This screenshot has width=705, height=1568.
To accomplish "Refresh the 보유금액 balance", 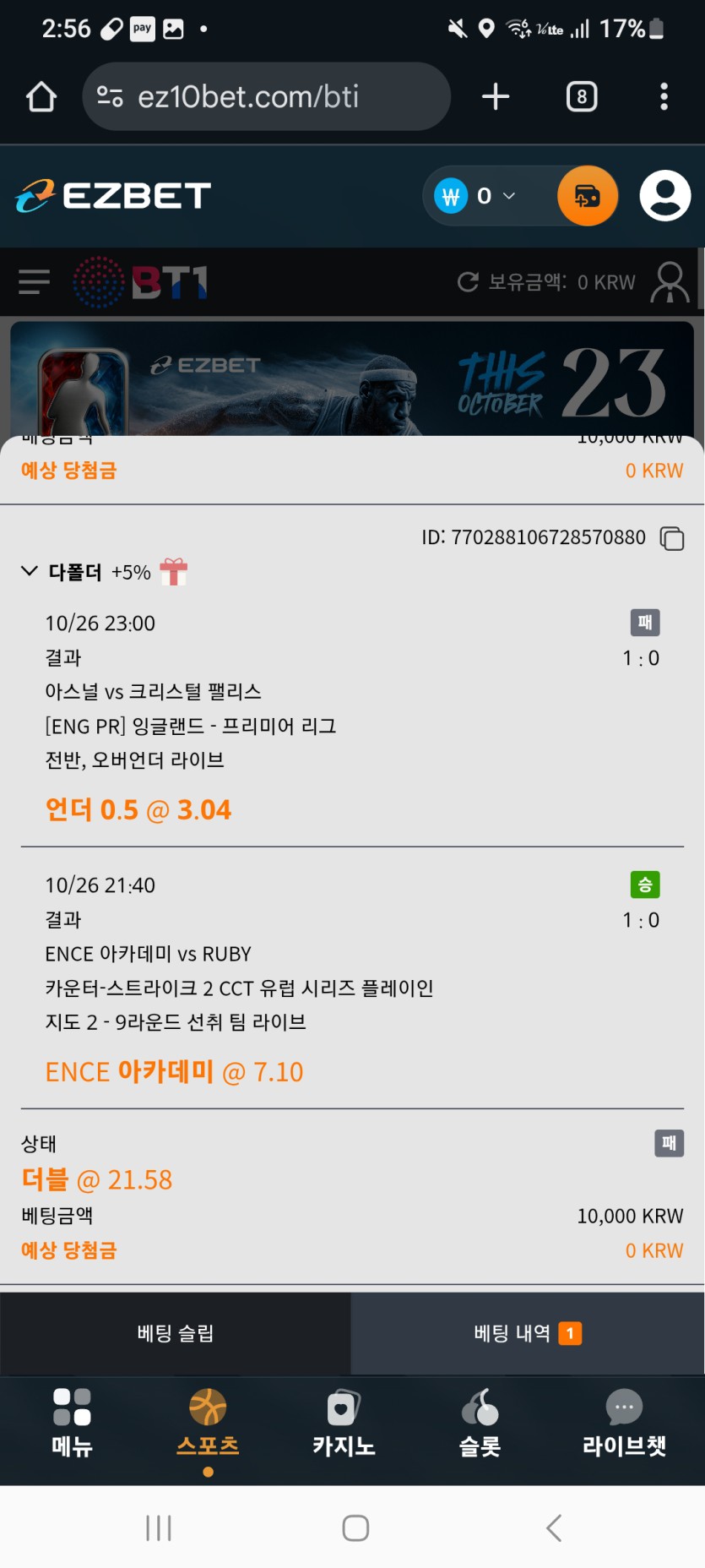I will coord(468,282).
